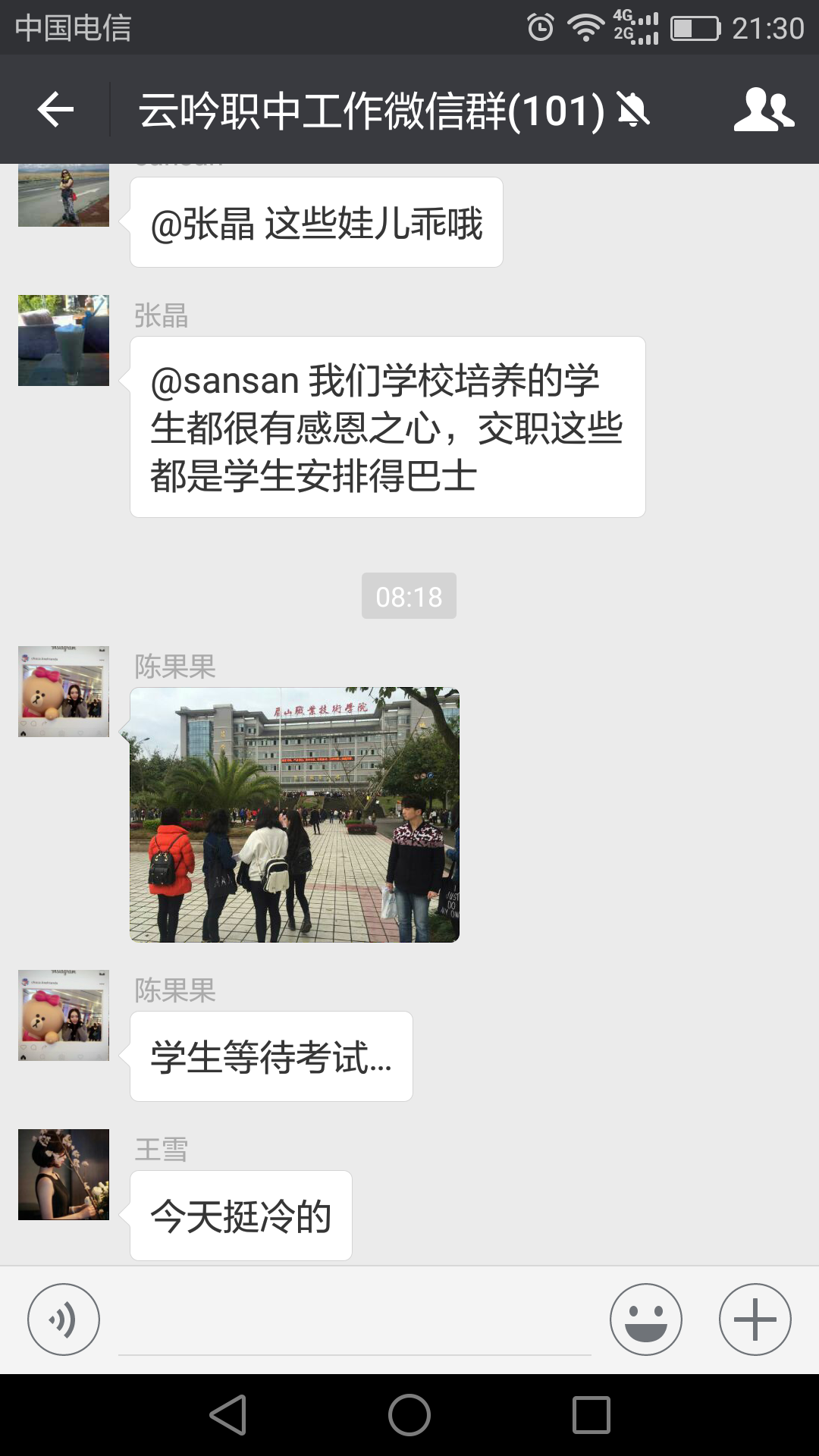The height and width of the screenshot is (1456, 819).
Task: Open the emoji picker
Action: click(645, 1319)
